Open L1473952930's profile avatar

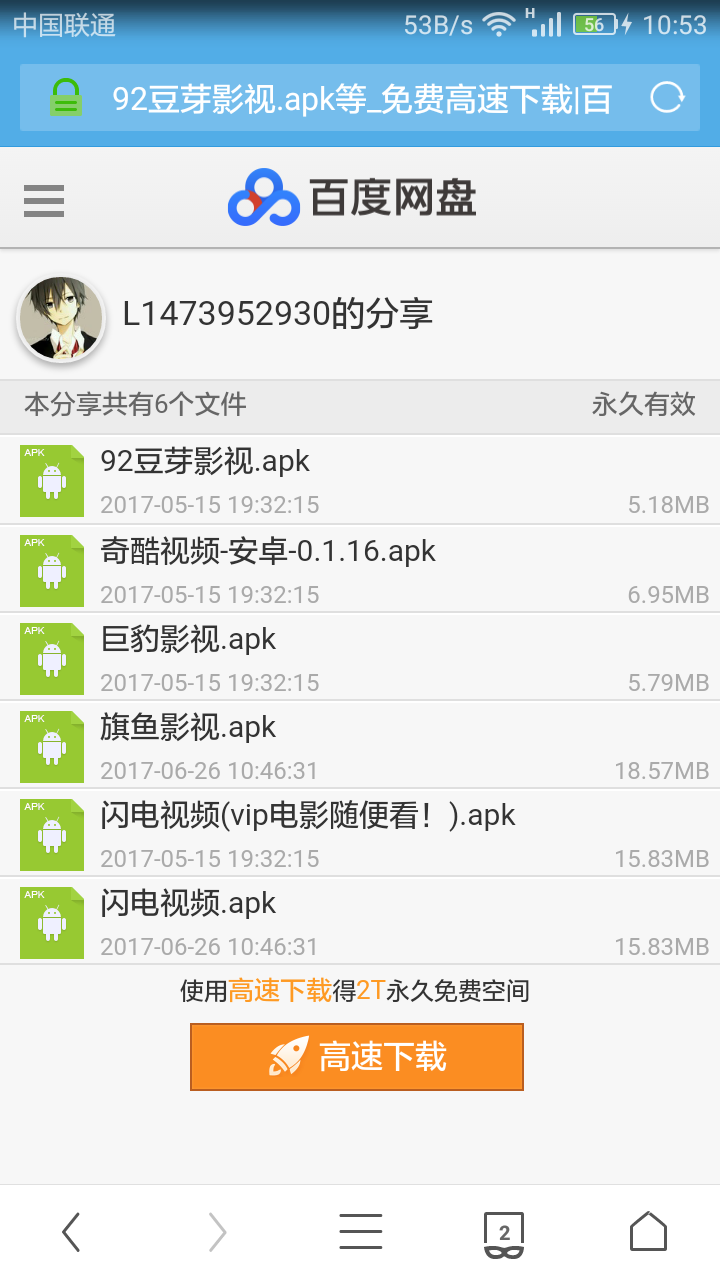[61, 319]
